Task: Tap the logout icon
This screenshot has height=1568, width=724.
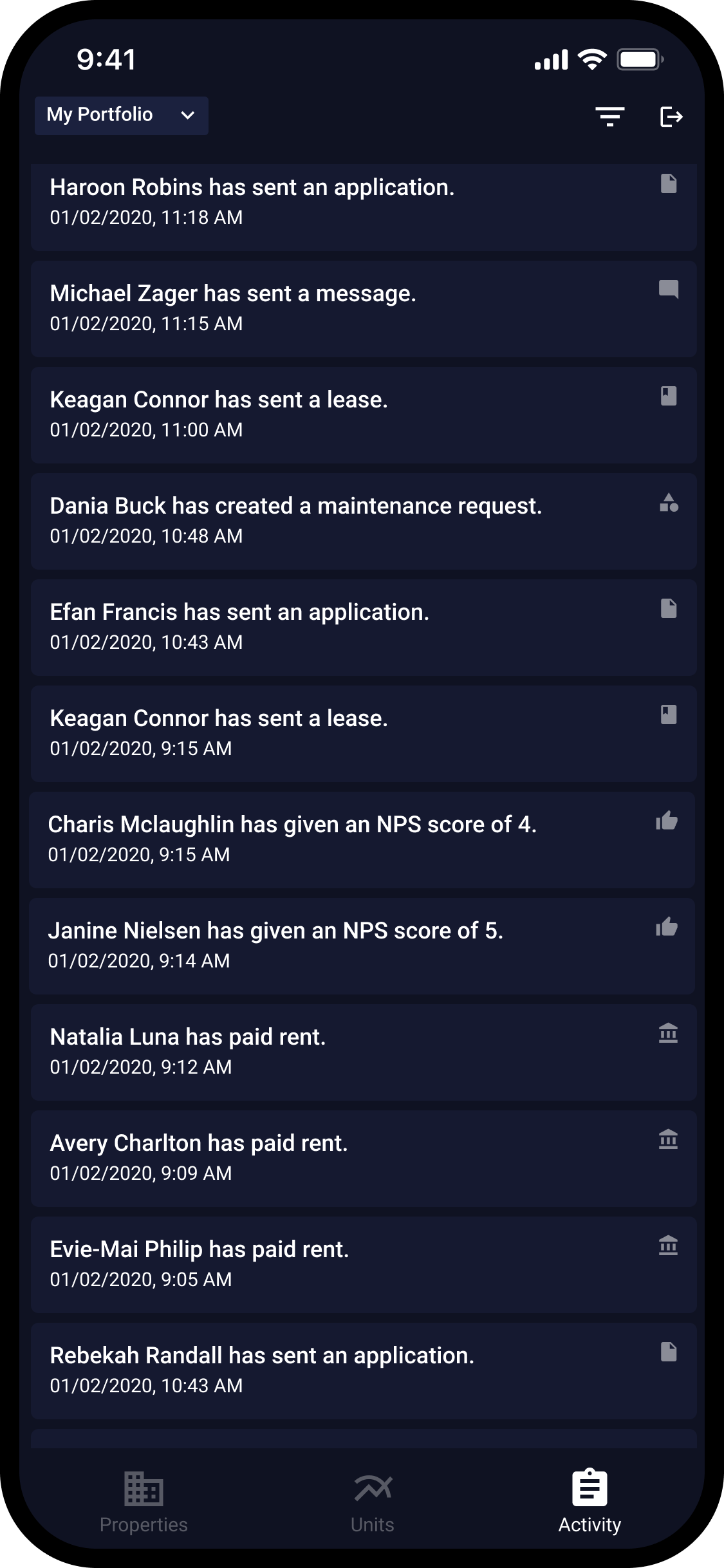Action: [x=671, y=117]
